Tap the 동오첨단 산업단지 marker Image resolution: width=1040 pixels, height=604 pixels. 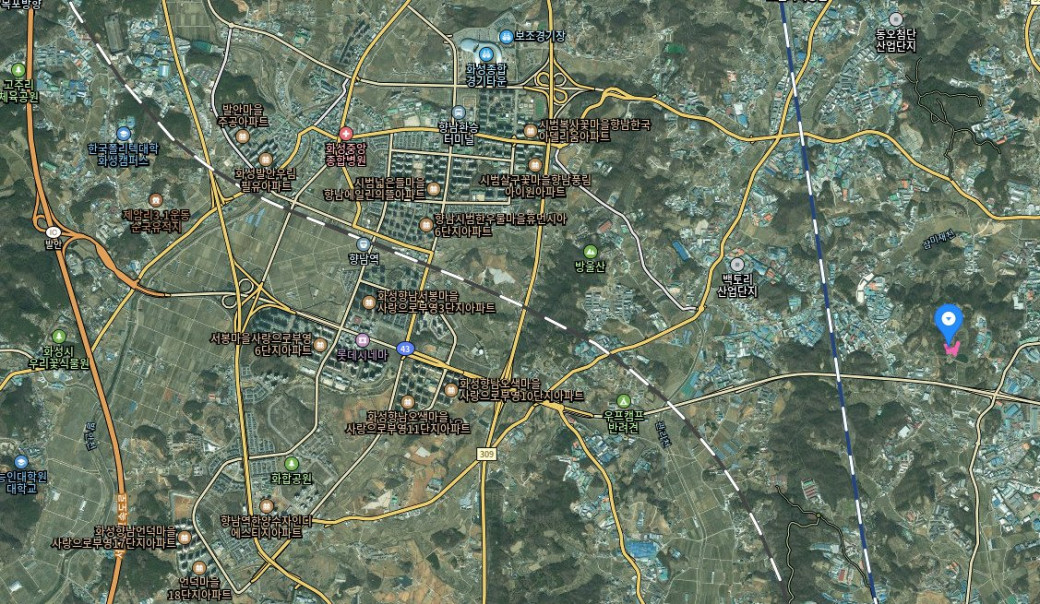[x=895, y=19]
